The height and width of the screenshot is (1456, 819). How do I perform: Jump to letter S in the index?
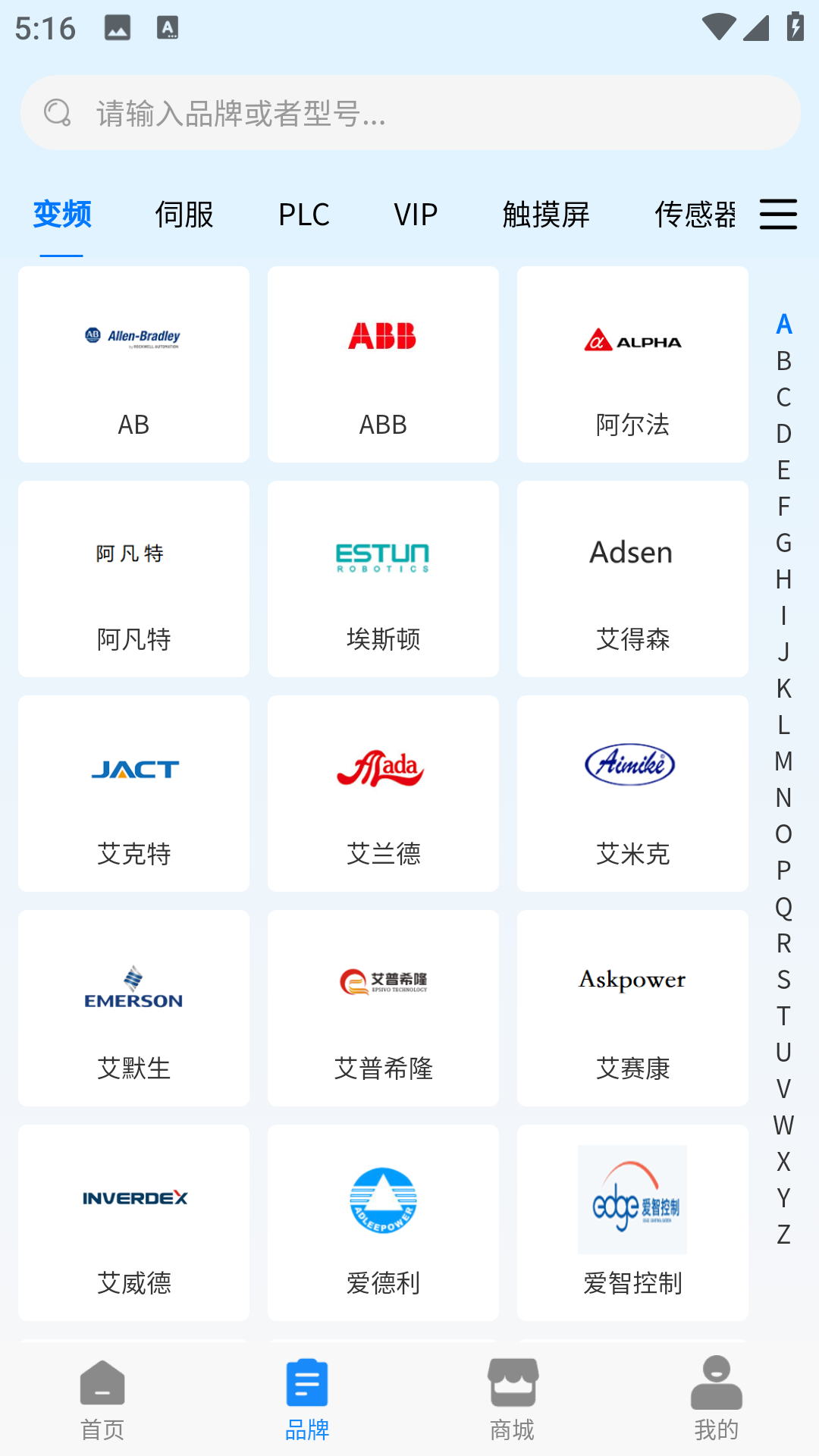(783, 980)
